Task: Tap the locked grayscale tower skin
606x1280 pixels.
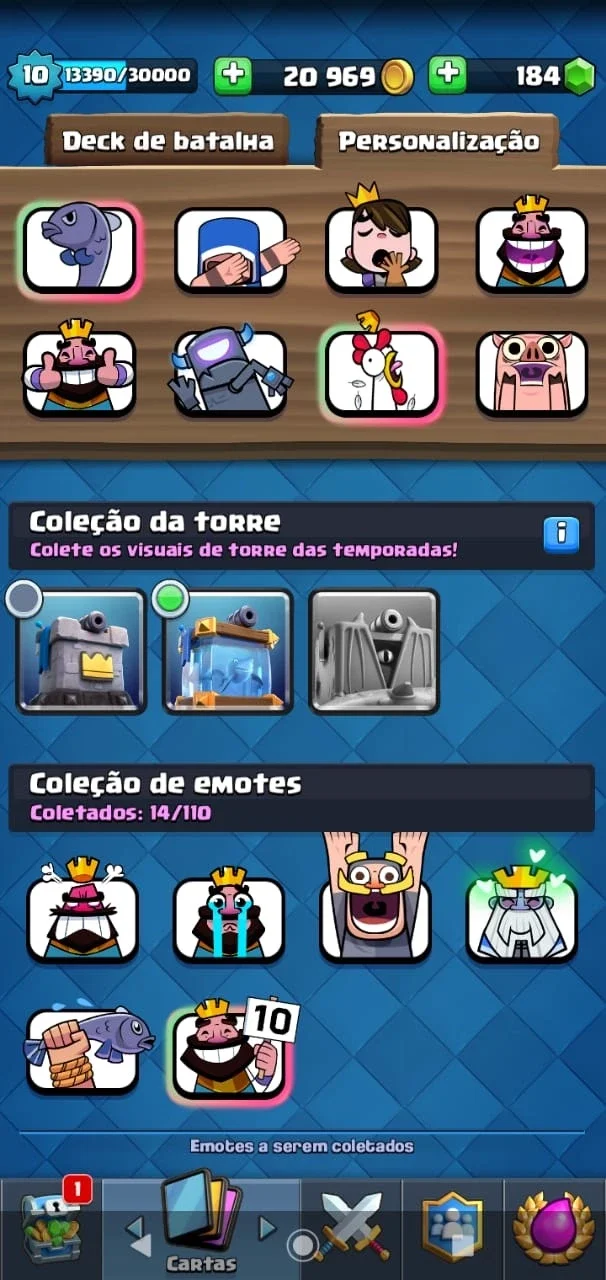Action: coord(374,651)
